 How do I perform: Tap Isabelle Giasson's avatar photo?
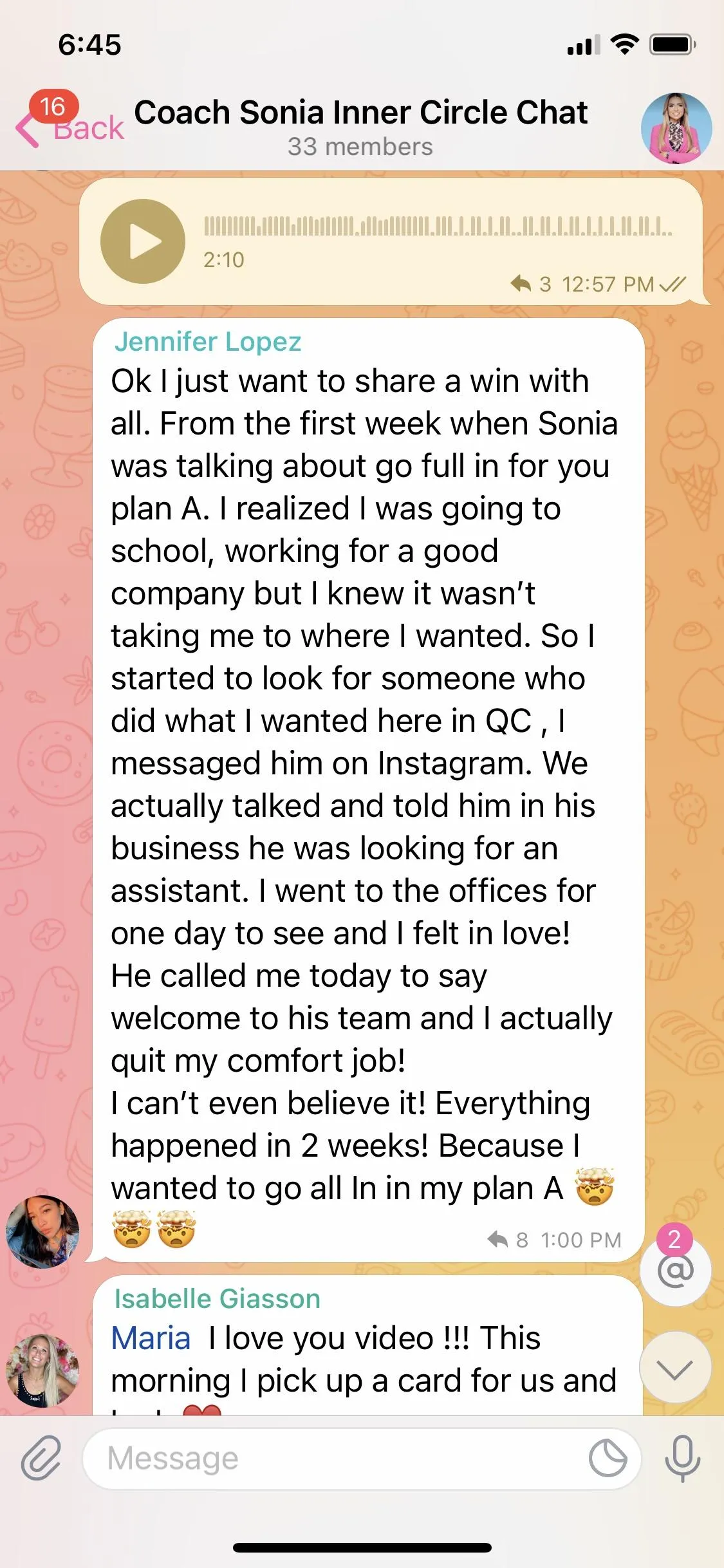(42, 1370)
